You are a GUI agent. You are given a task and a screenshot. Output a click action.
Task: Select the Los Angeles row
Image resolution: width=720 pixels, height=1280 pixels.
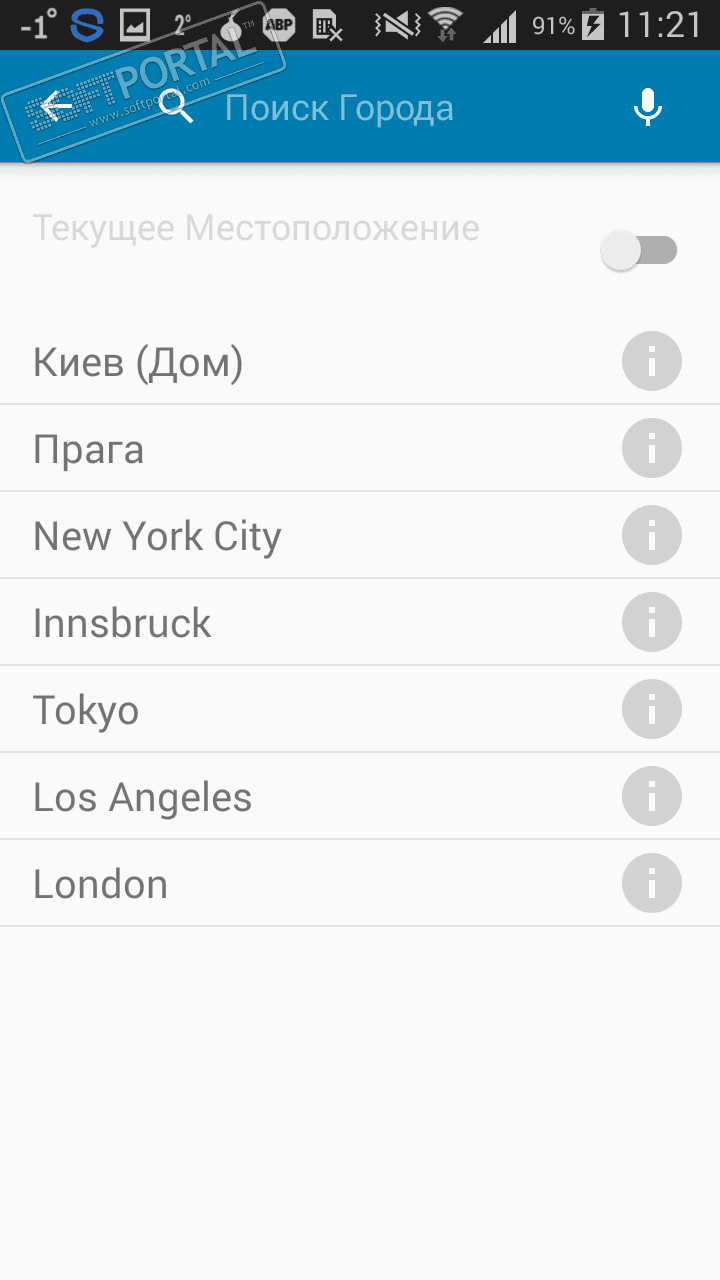(x=142, y=797)
